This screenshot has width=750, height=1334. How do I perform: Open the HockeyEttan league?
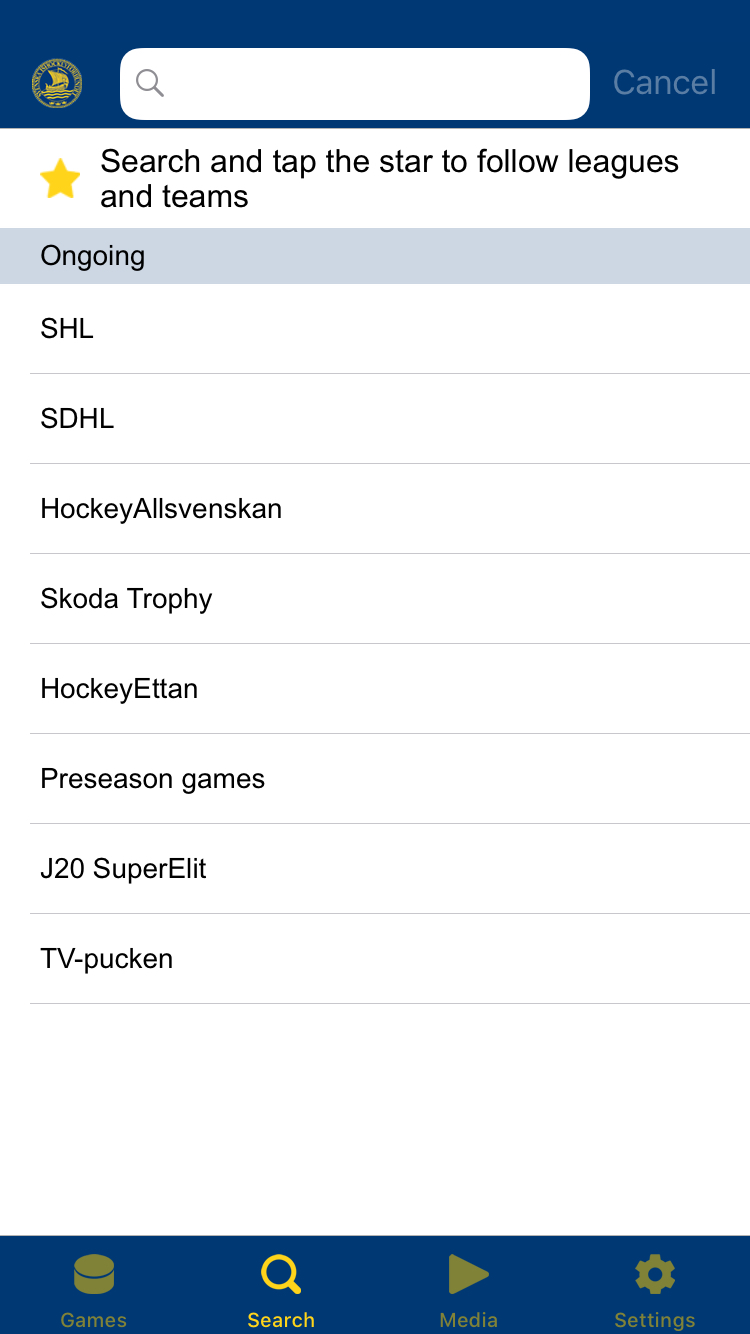(375, 689)
